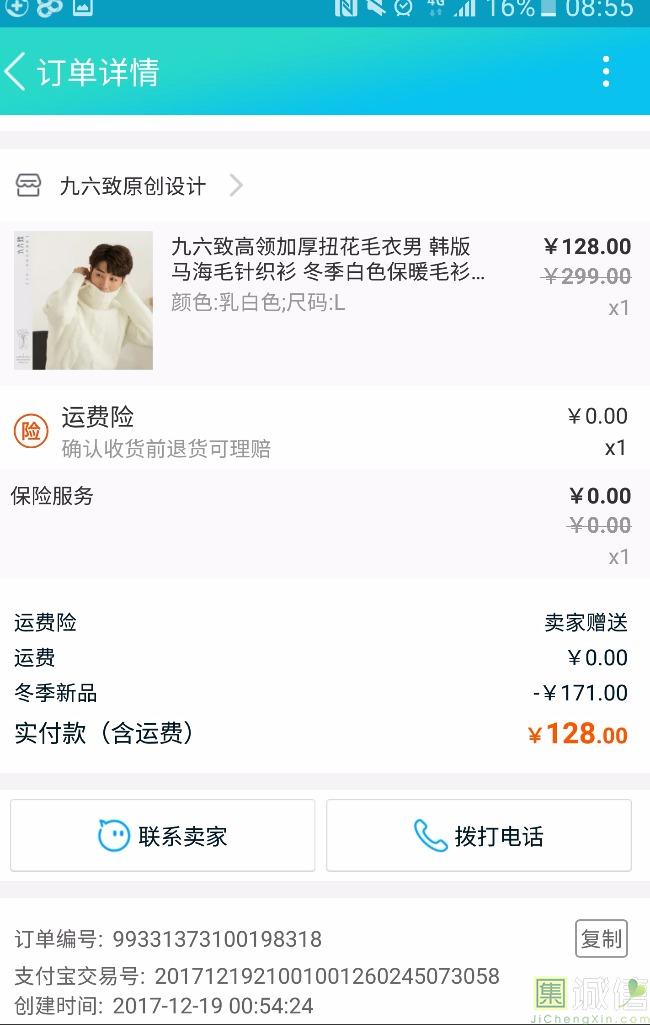
Task: Copy the order number with 复制
Action: click(601, 938)
